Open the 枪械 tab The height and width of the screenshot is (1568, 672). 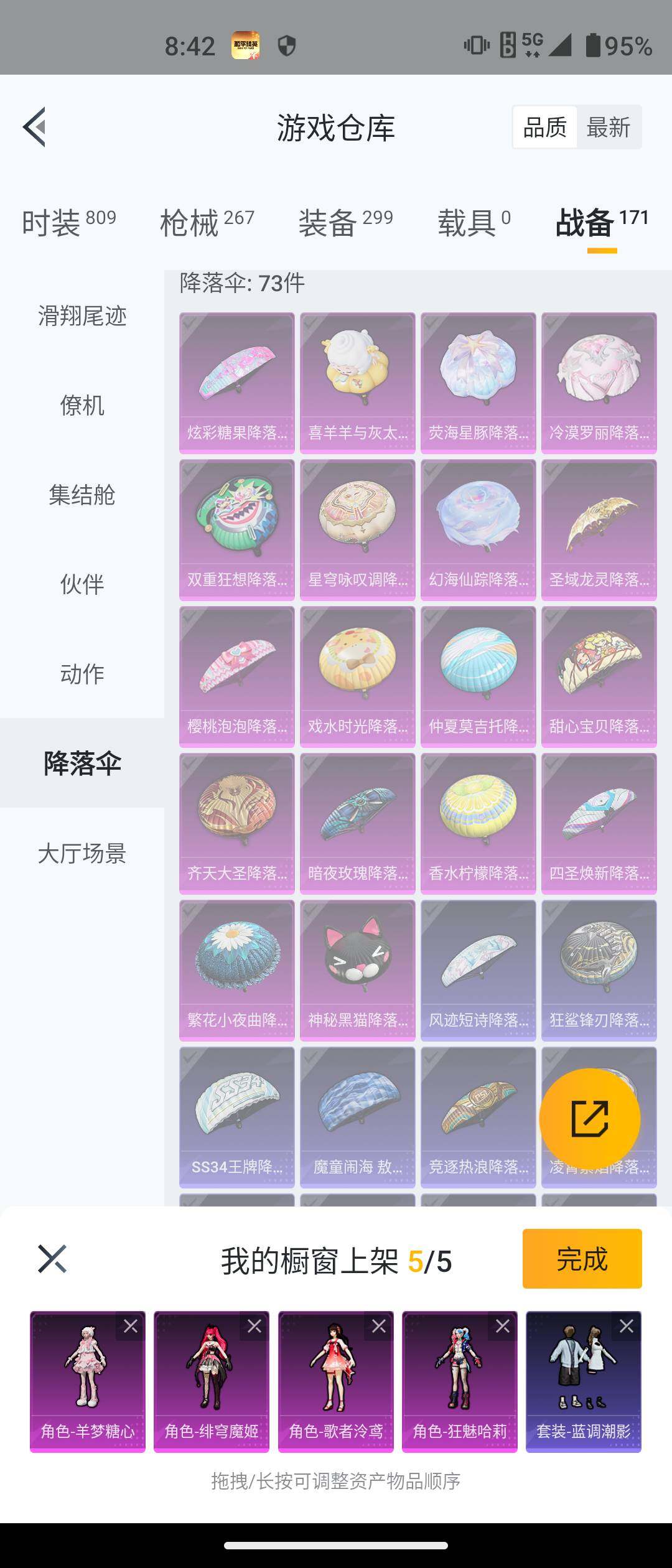[207, 222]
